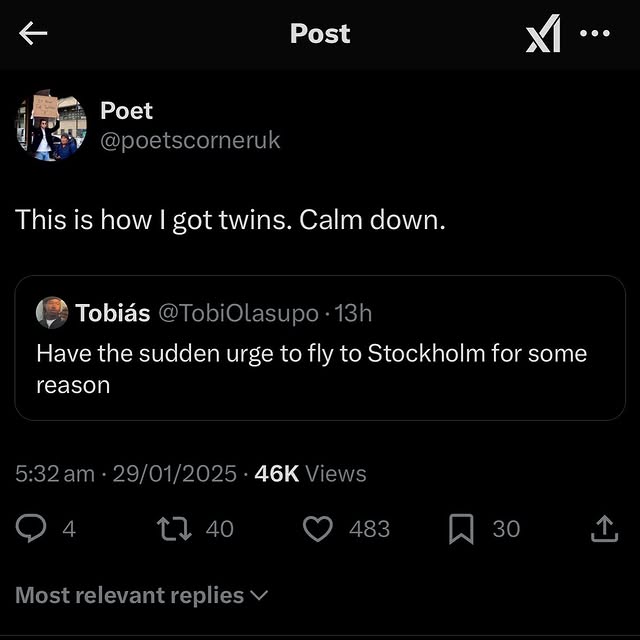Bookmark this post
This screenshot has height=640, width=640.
click(x=462, y=529)
